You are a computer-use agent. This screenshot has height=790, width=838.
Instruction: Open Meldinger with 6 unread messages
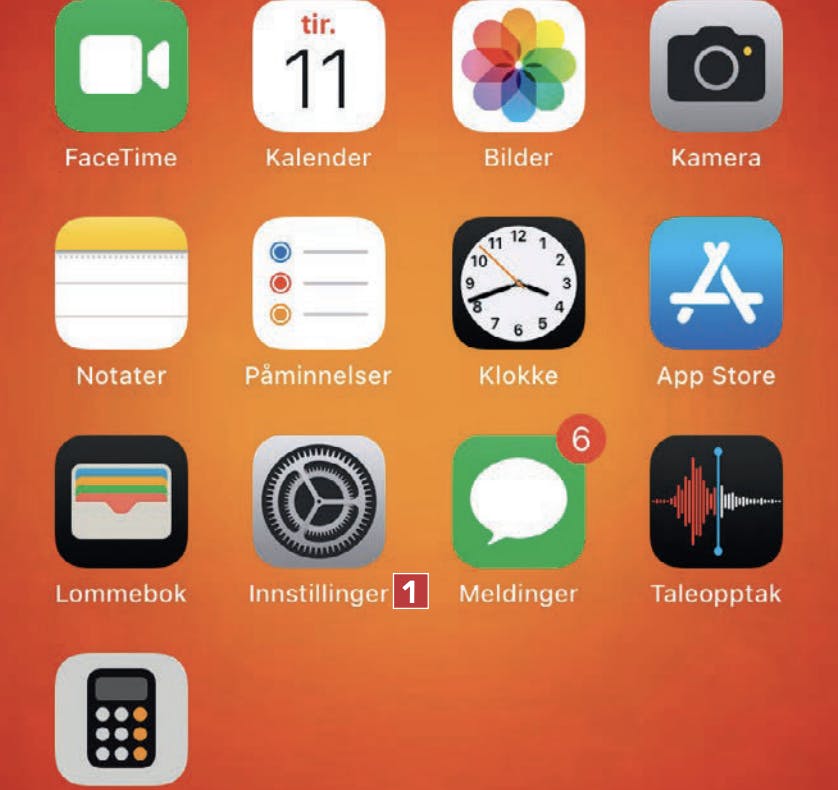click(x=518, y=501)
